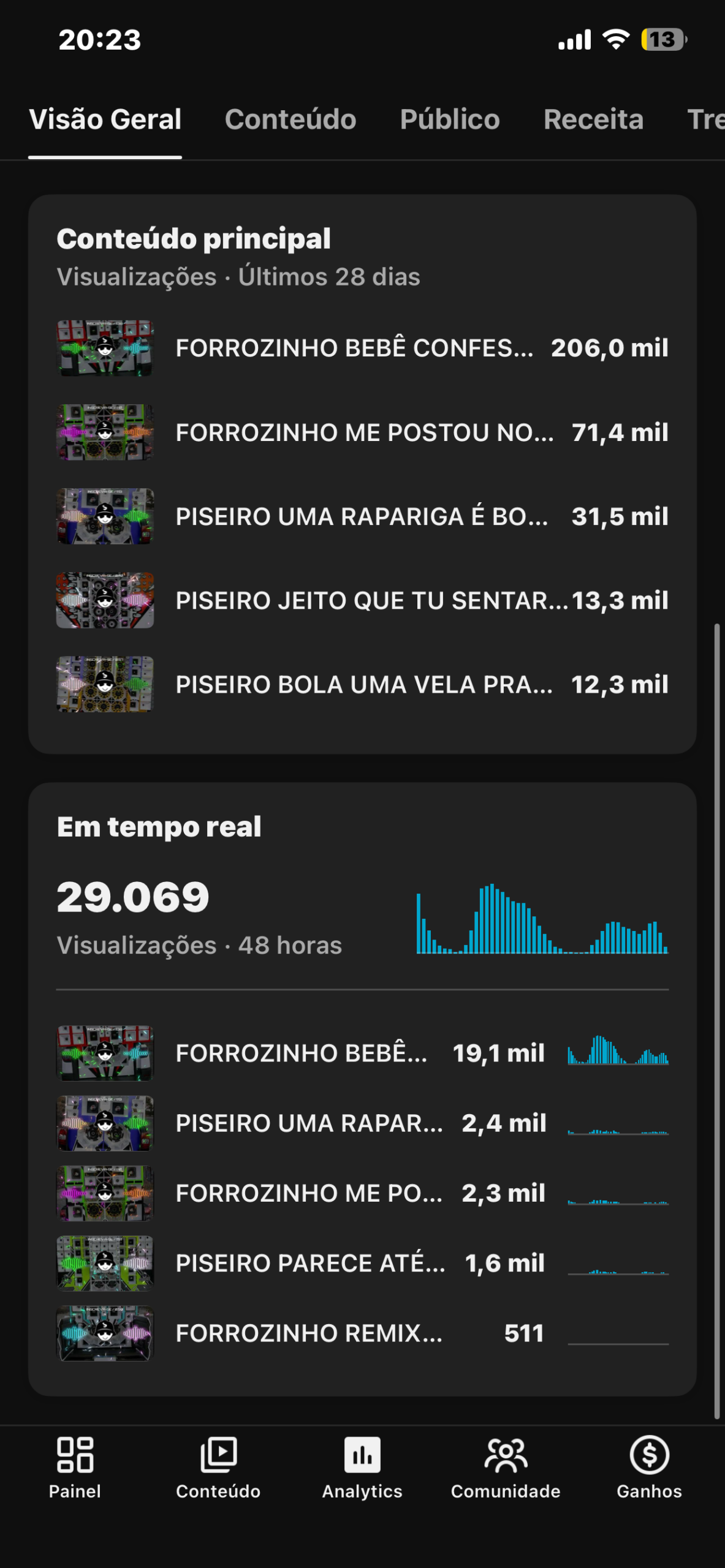Open the Comunidade section
725x1568 pixels.
coord(506,1468)
